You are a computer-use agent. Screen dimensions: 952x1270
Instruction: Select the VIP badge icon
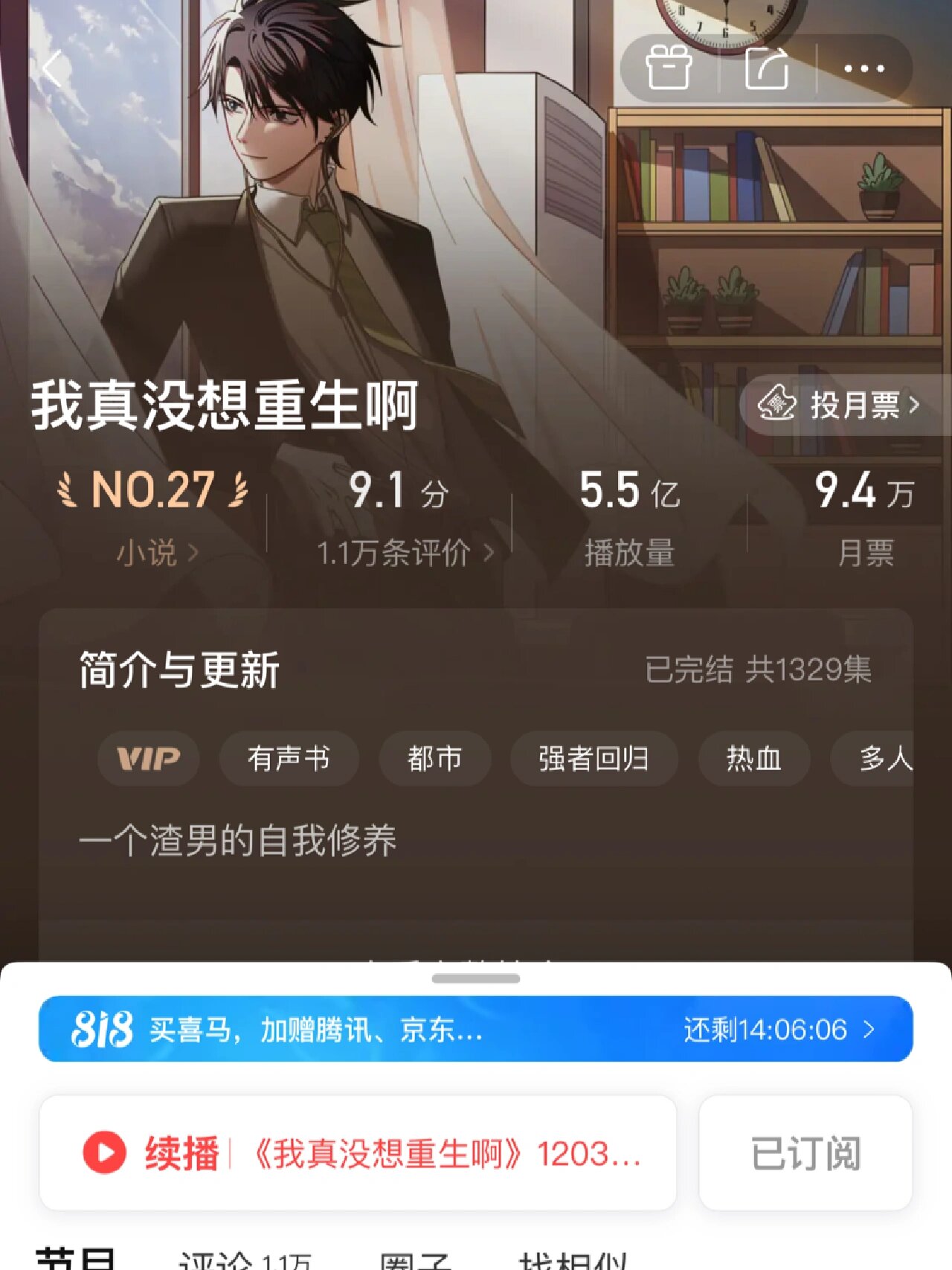(148, 758)
